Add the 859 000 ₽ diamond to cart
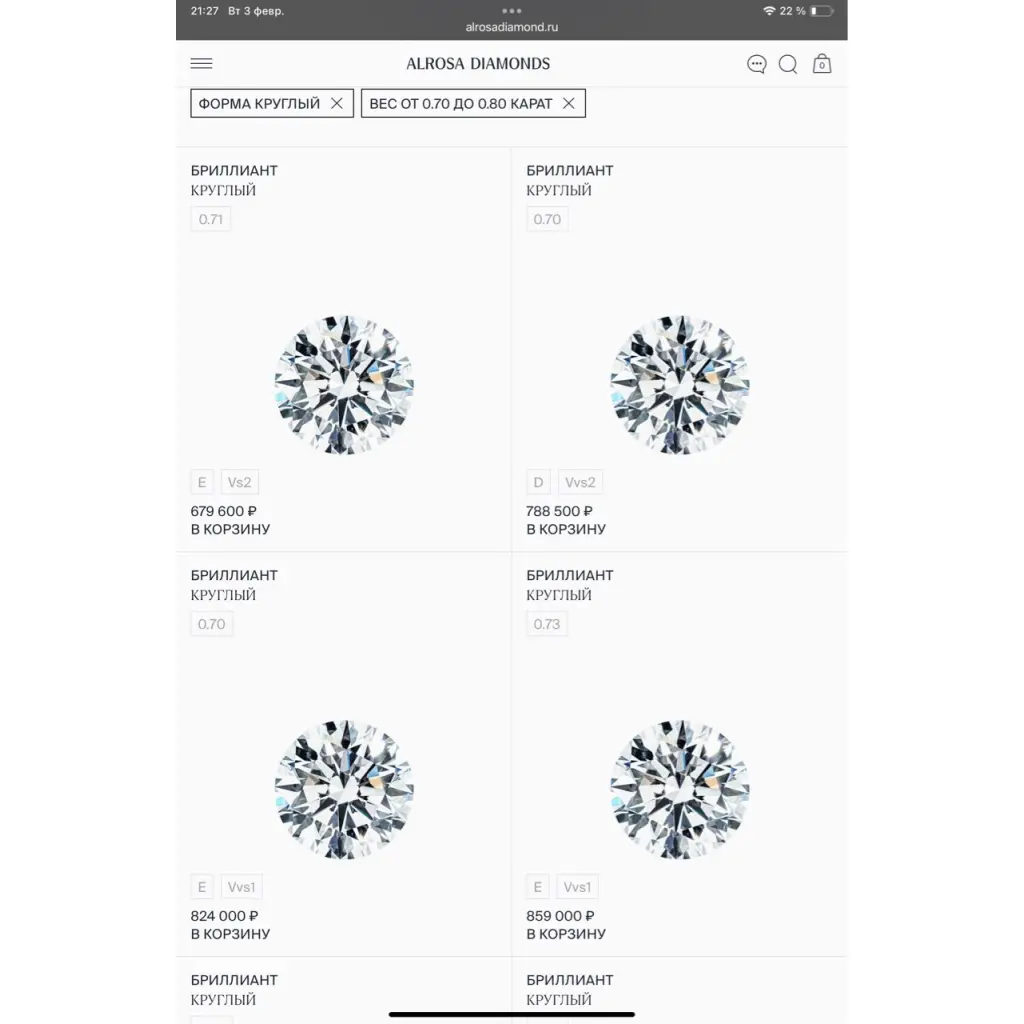Viewport: 1024px width, 1024px height. tap(566, 934)
